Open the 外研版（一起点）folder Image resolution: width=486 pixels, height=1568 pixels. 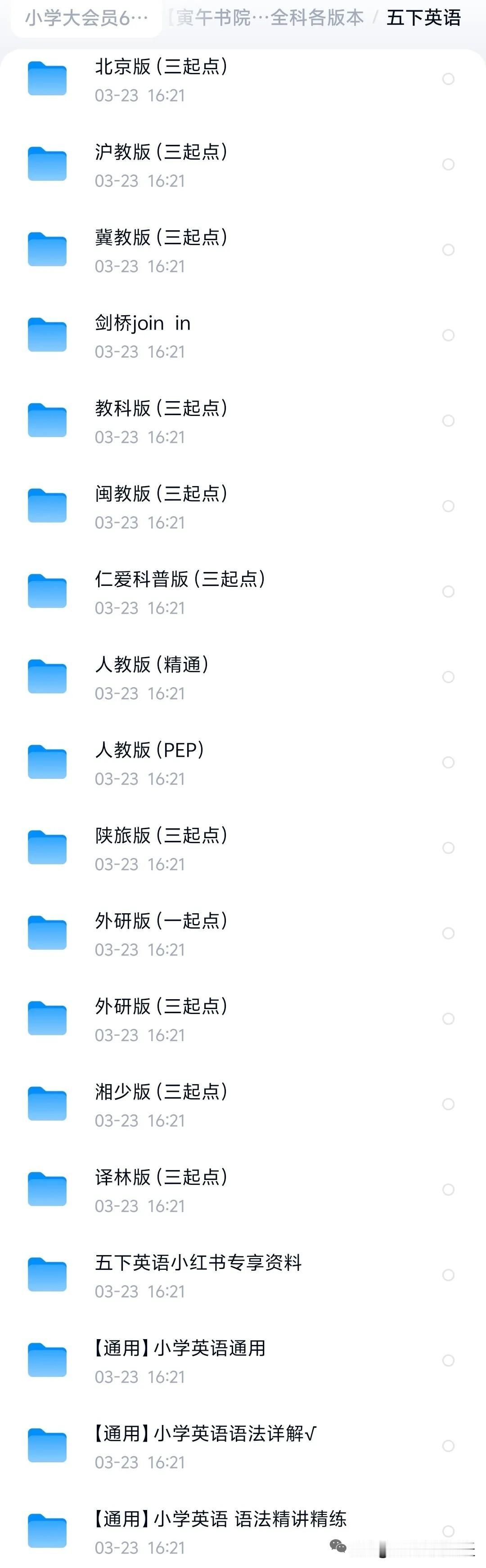click(243, 934)
